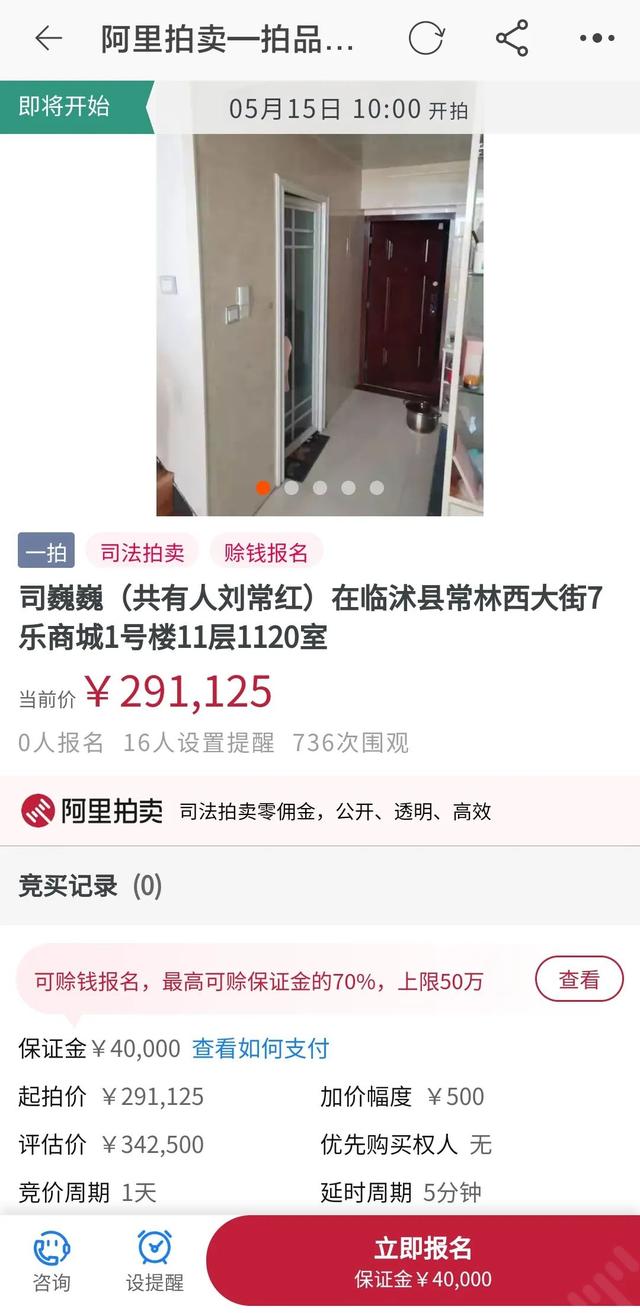Open the three-dot overflow menu
The image size is (640, 1313).
click(x=597, y=39)
